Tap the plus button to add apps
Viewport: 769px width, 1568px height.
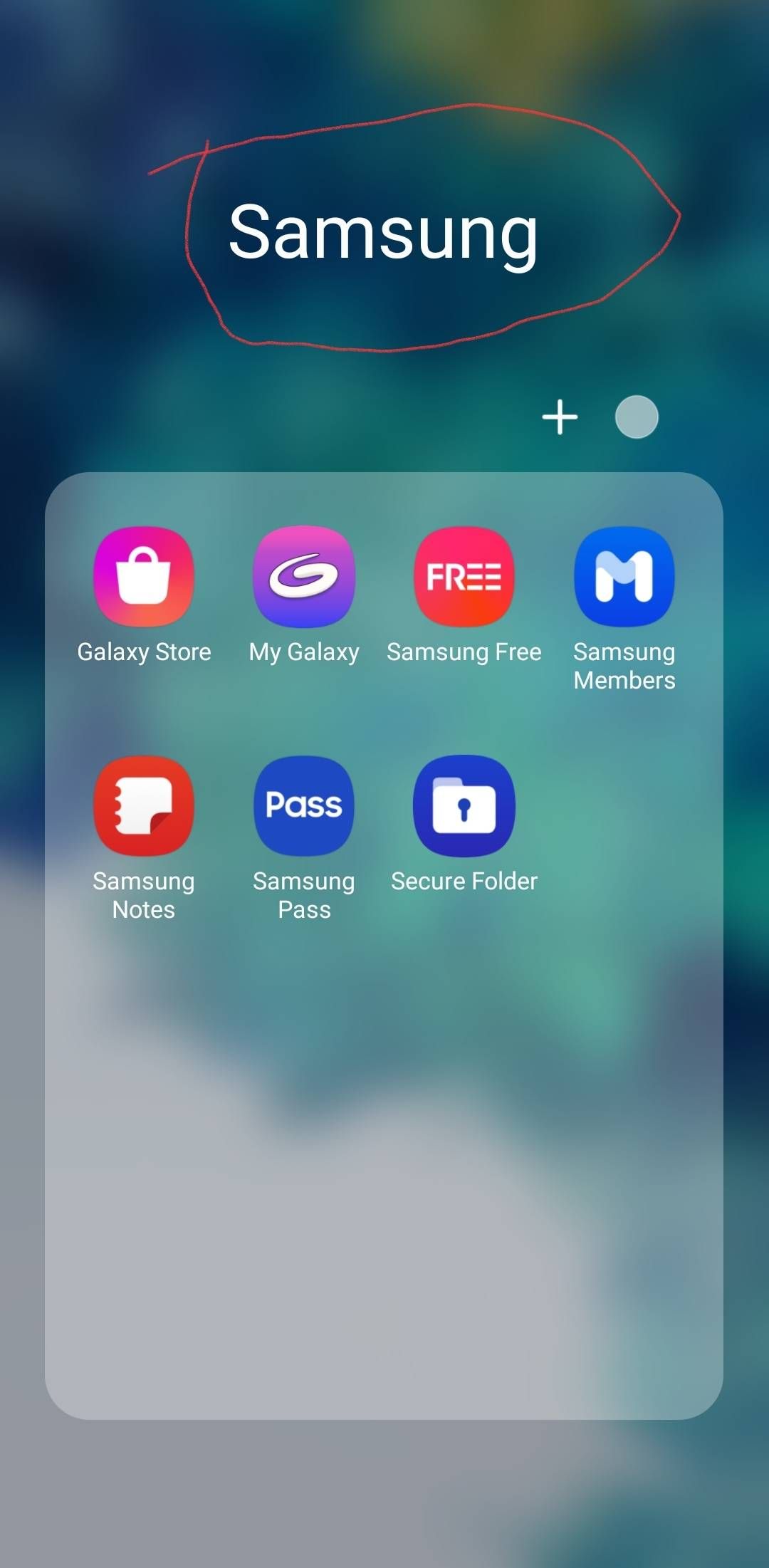pyautogui.click(x=560, y=417)
